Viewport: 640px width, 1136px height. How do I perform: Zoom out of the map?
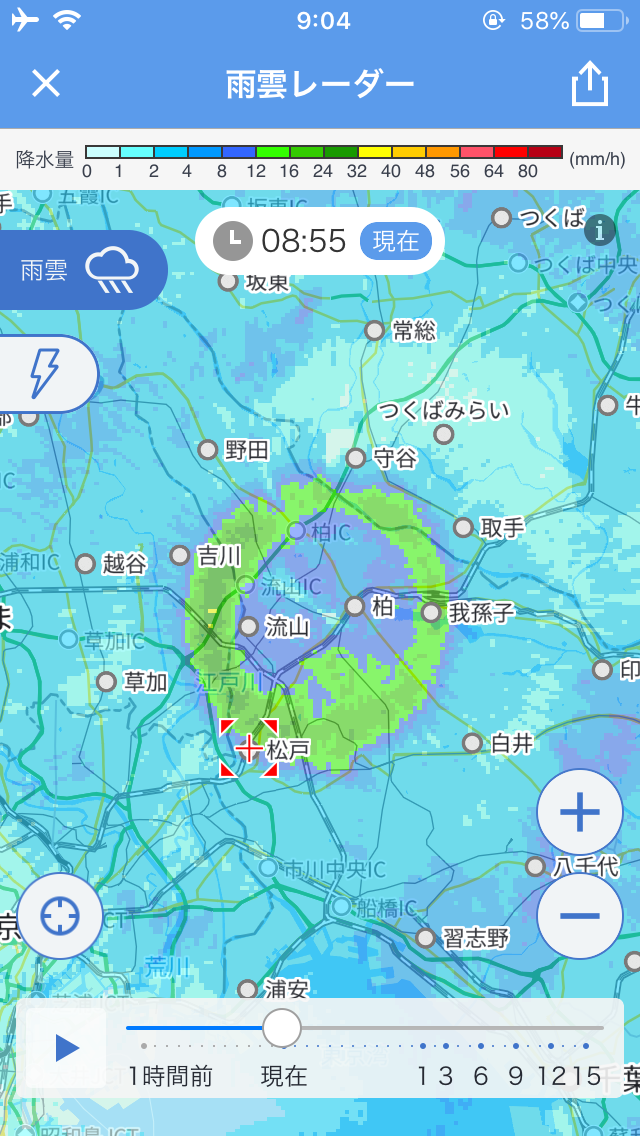[580, 916]
